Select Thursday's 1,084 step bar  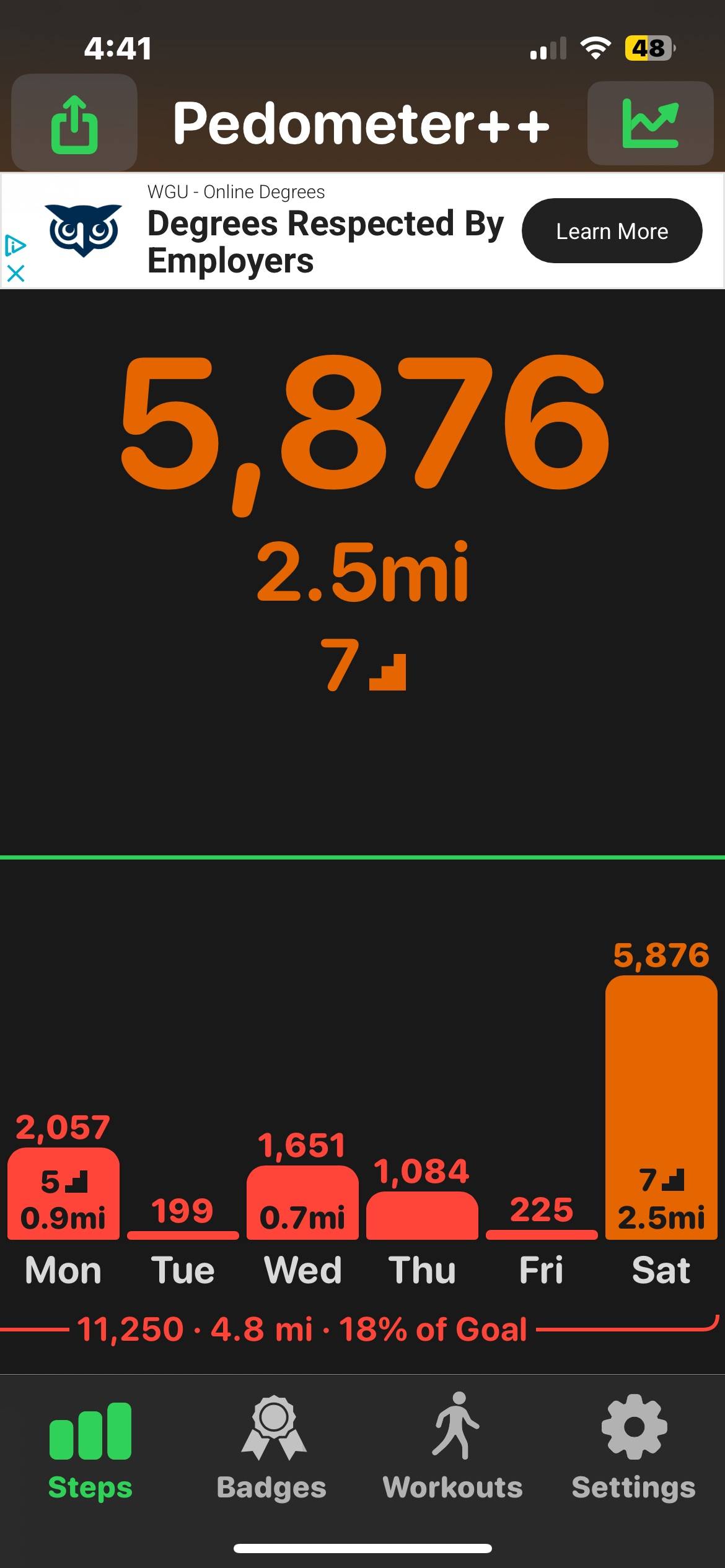click(422, 1215)
